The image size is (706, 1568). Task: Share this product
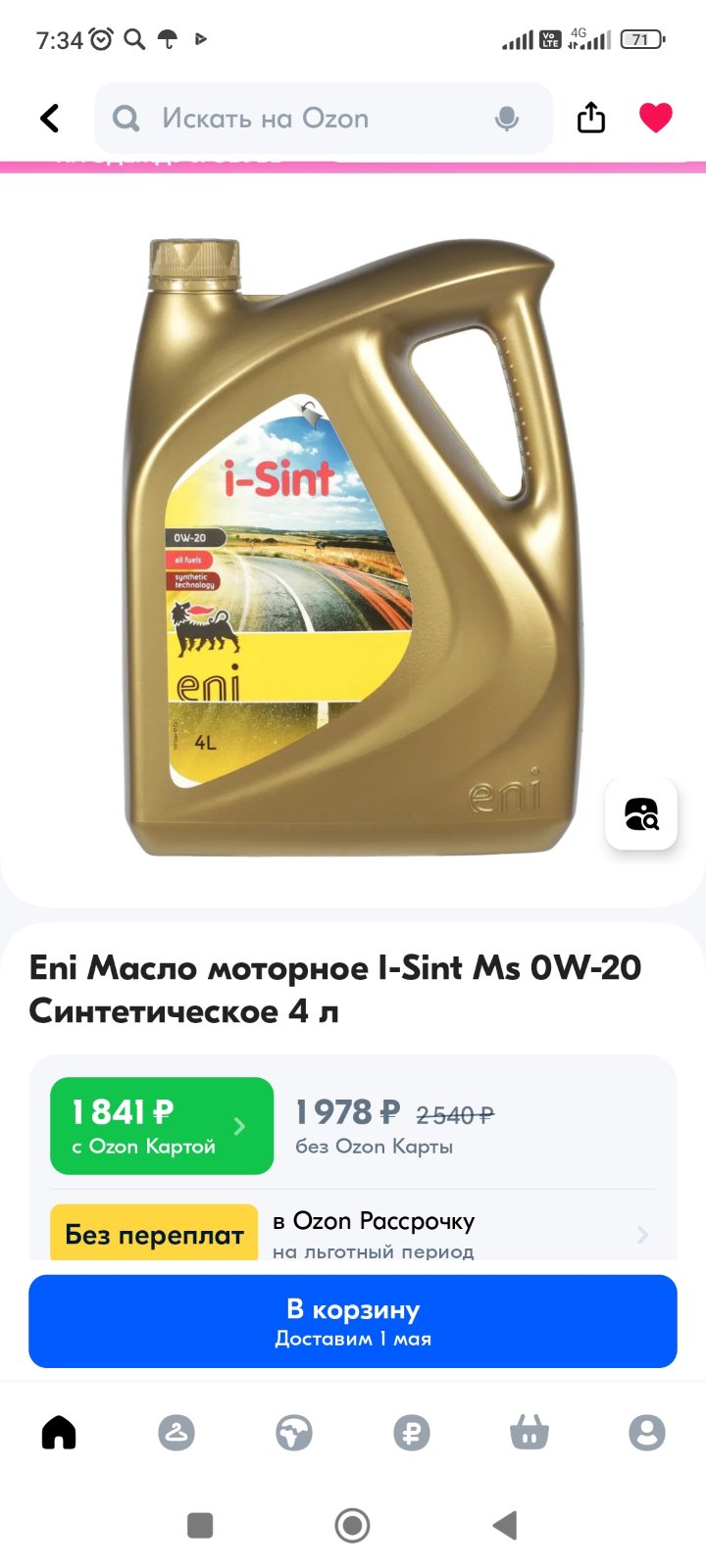pos(591,118)
